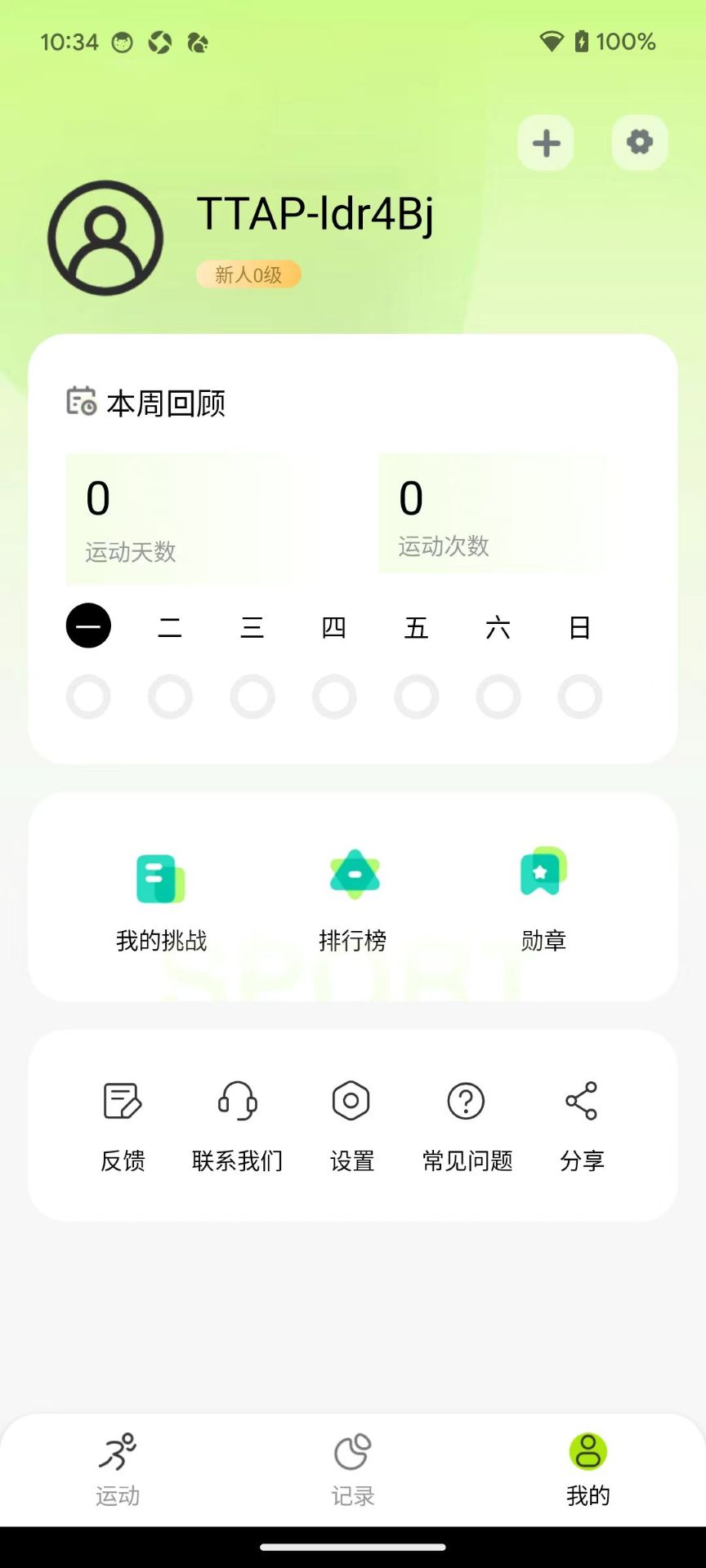
Task: Select Sunday 日 in the weekly view
Action: 580,627
